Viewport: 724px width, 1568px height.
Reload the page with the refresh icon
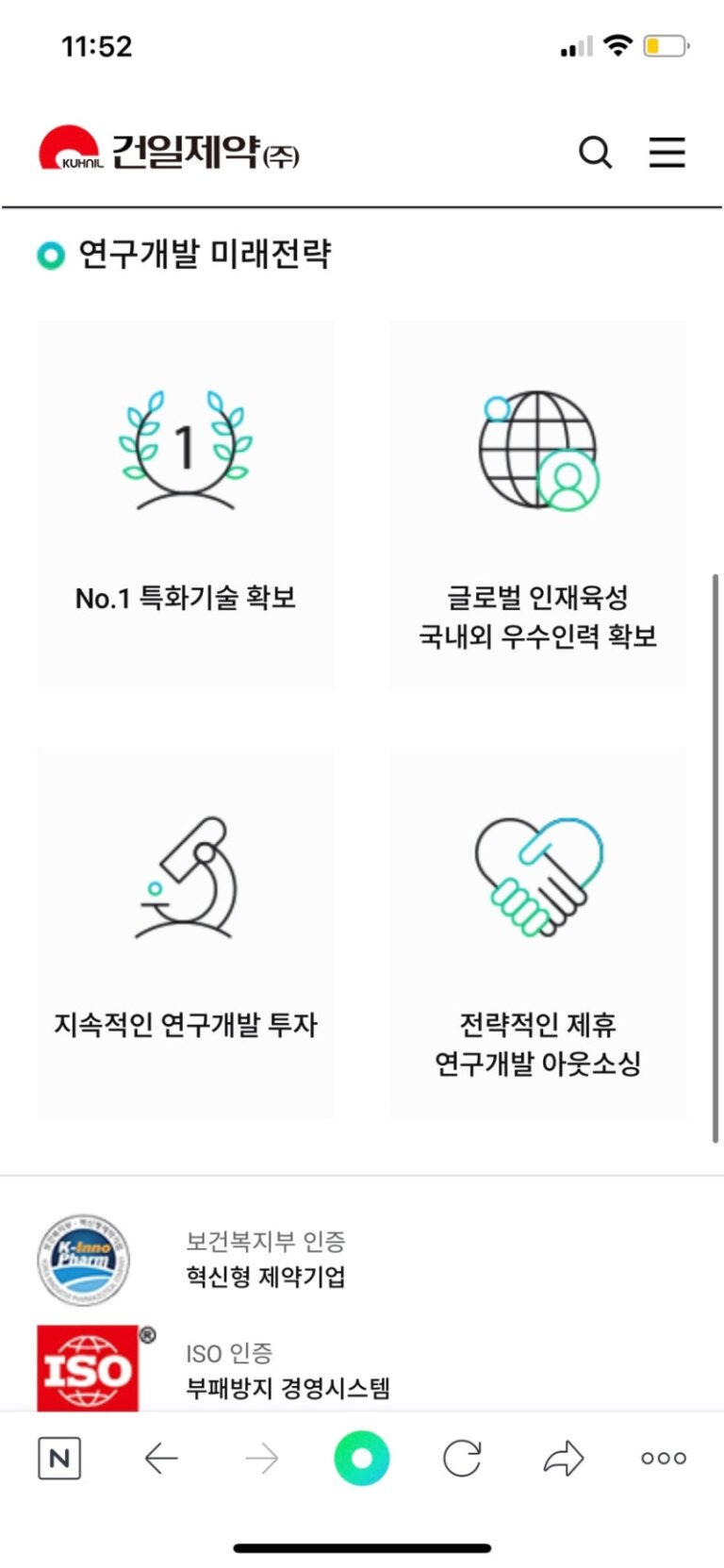(x=463, y=1458)
